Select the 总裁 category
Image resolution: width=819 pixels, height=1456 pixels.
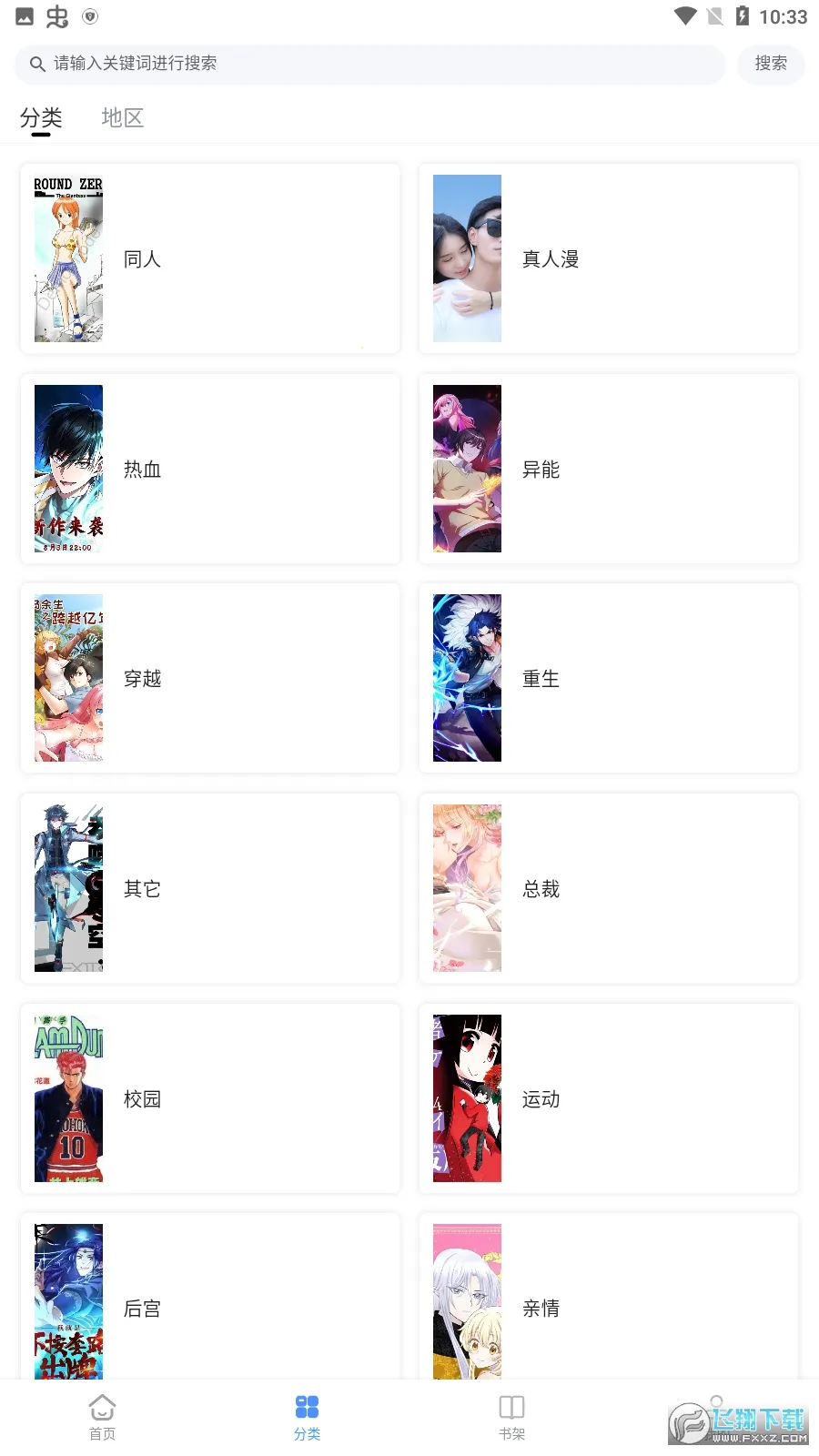[608, 888]
